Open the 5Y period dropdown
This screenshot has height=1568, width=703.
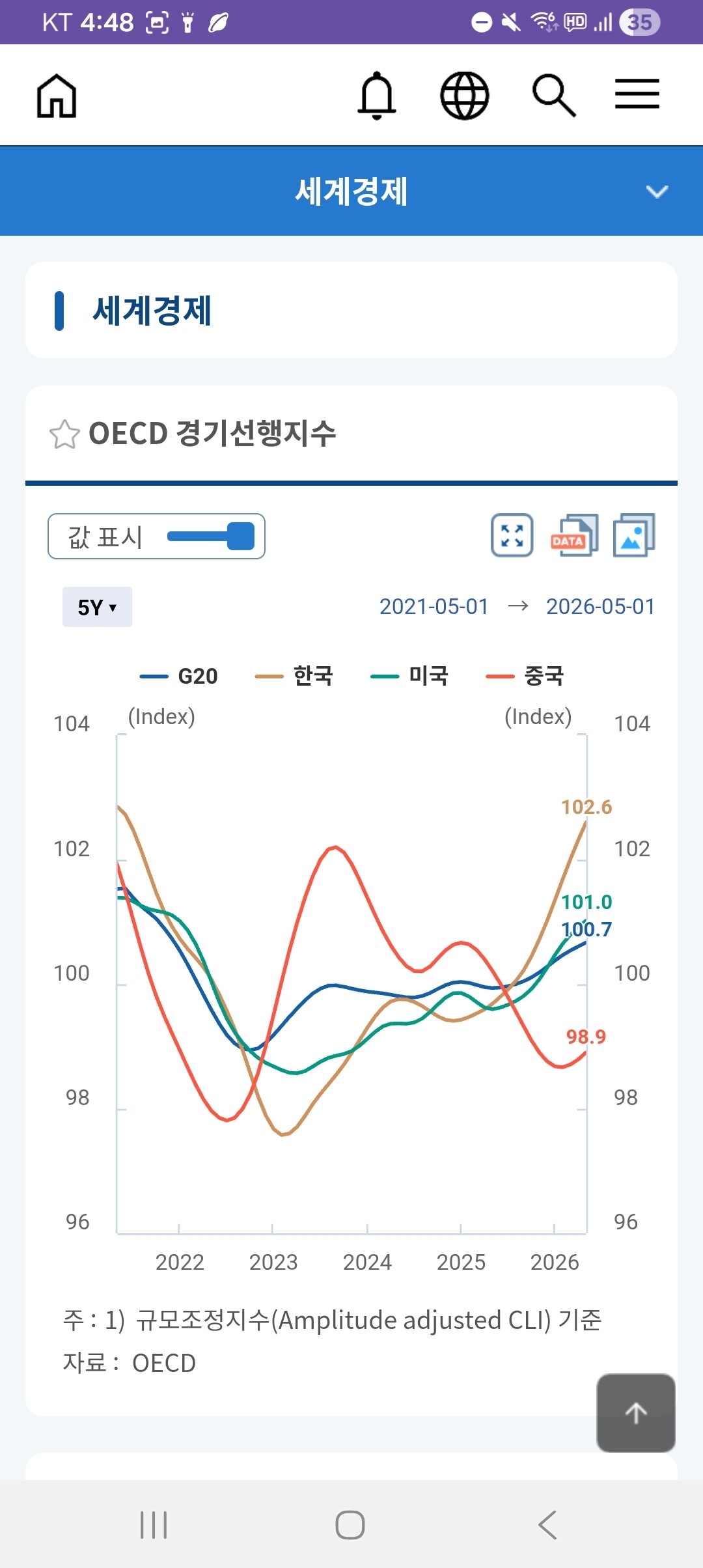[x=97, y=607]
